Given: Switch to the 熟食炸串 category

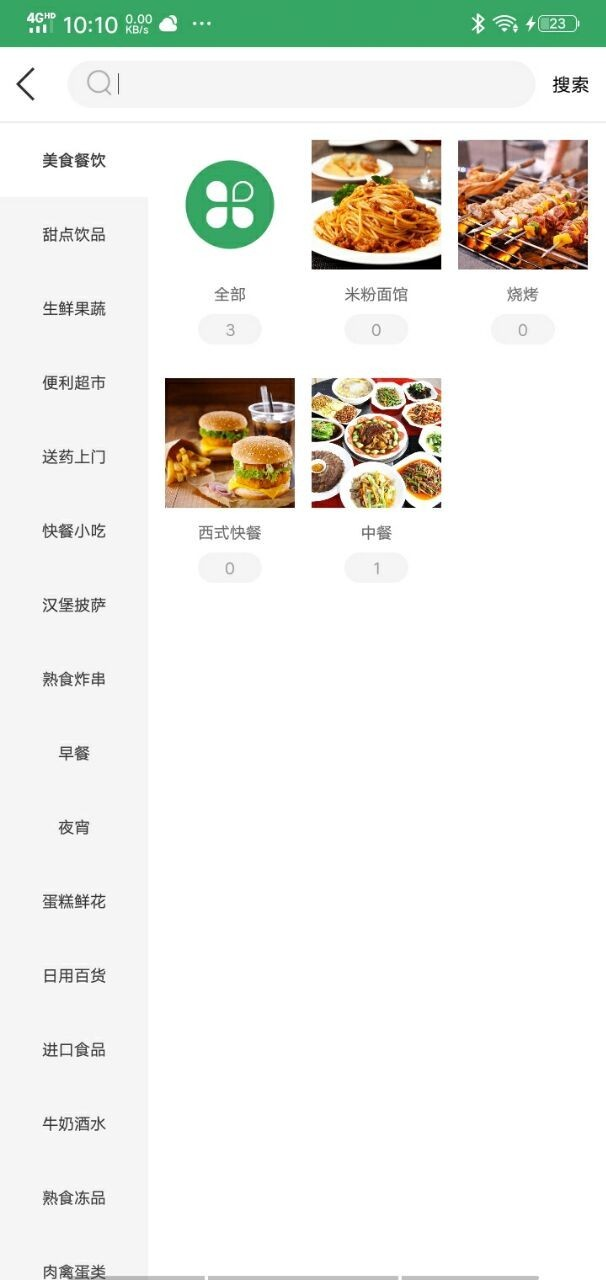Looking at the screenshot, I should (74, 679).
